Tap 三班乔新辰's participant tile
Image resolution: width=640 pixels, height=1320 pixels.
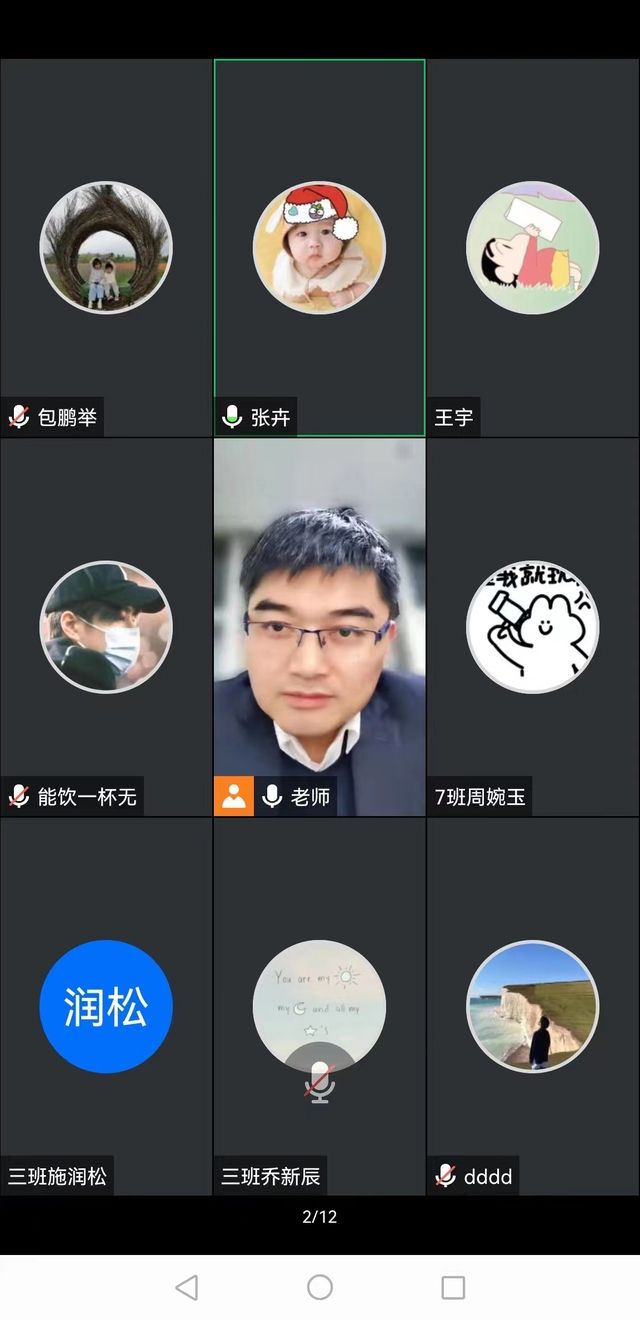point(319,1006)
